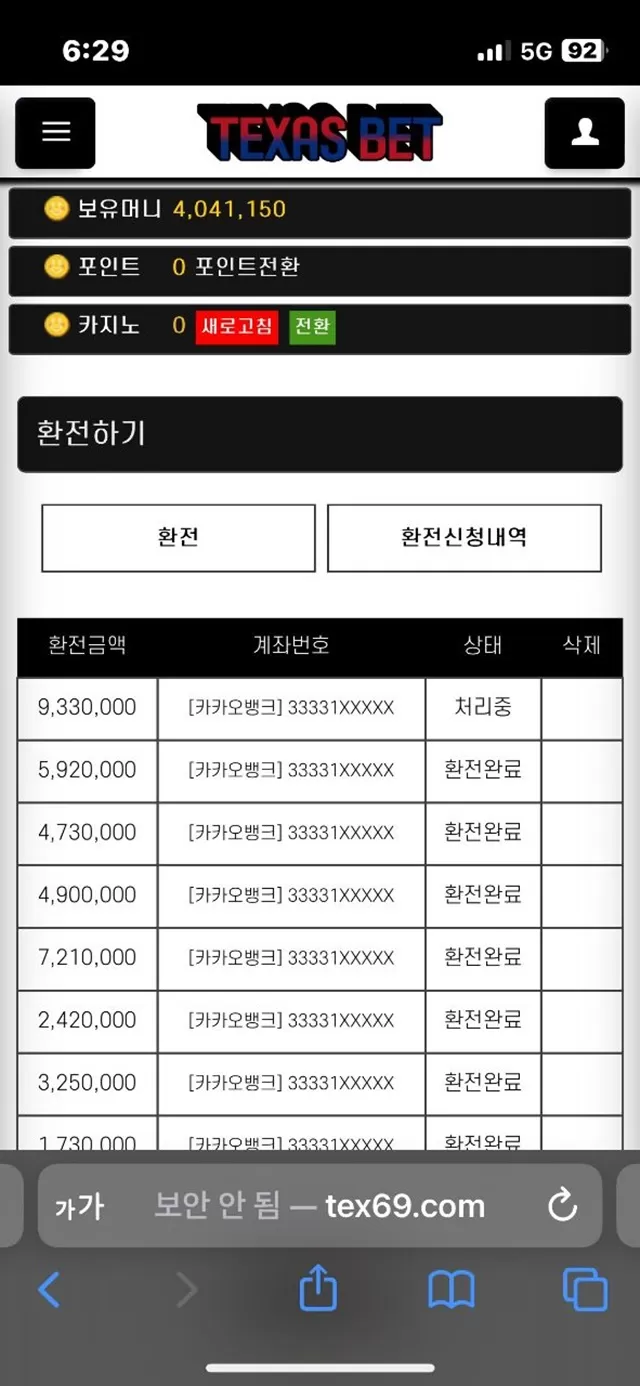Open the user profile icon
The width and height of the screenshot is (640, 1386).
pyautogui.click(x=584, y=132)
